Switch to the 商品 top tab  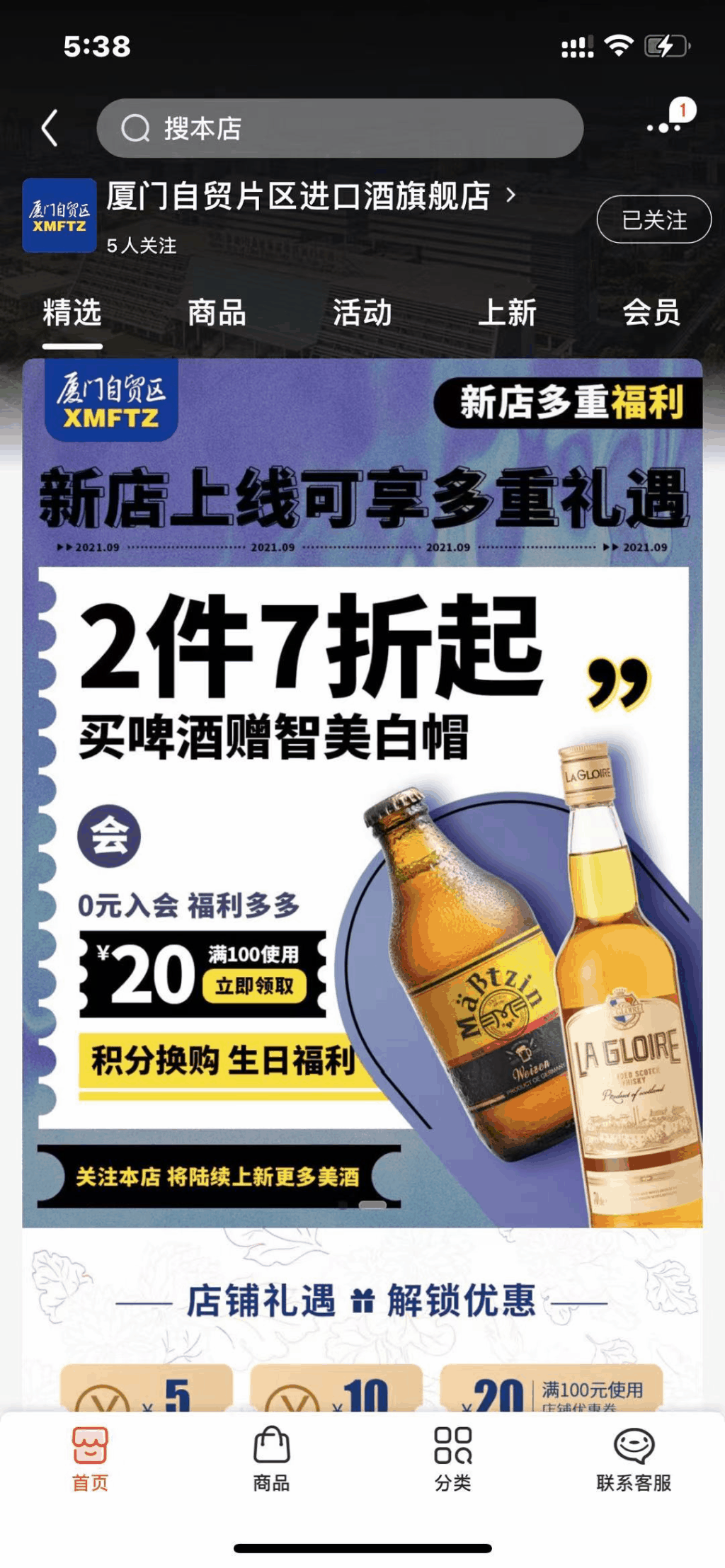point(217,313)
